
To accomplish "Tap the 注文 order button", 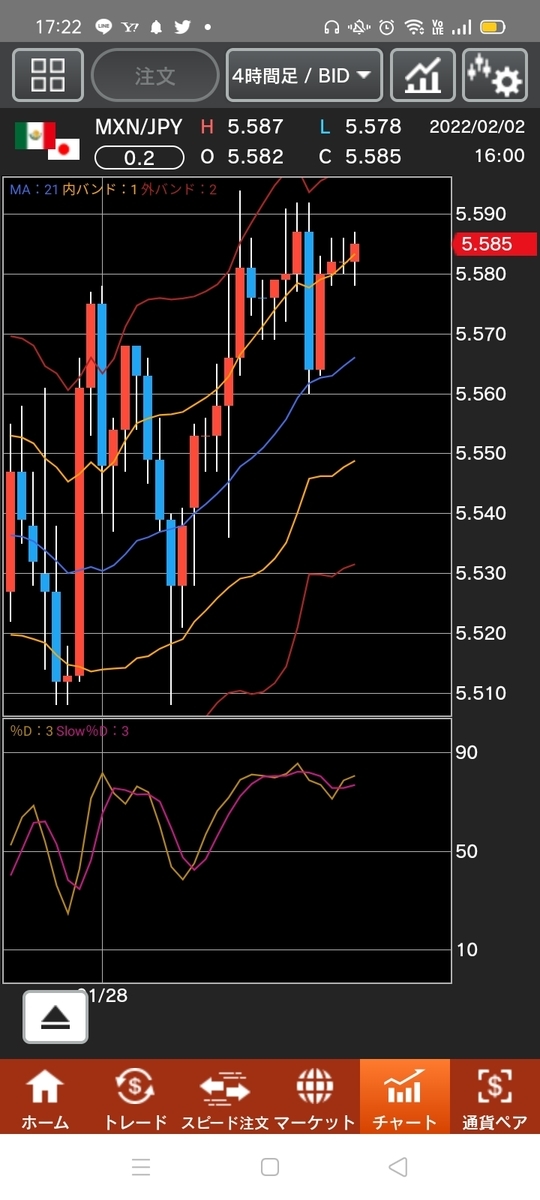I will click(155, 75).
